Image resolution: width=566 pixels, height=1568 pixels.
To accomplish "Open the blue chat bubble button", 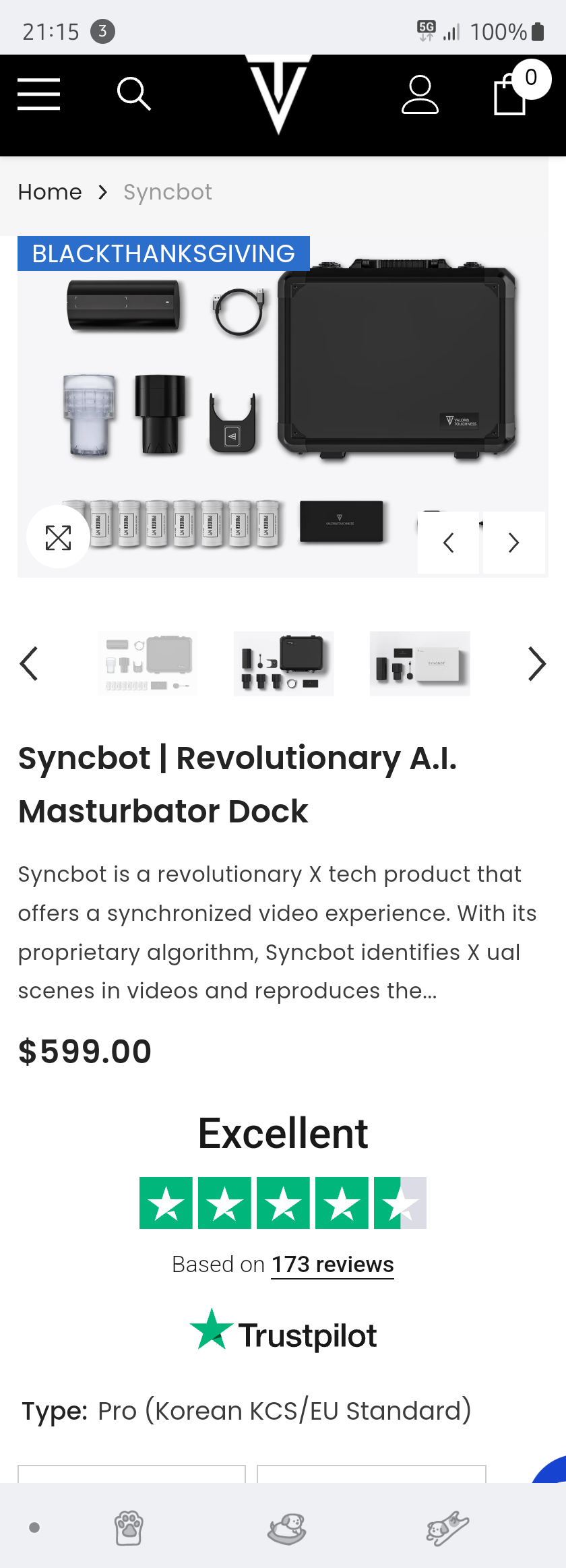I will coord(553,1471).
